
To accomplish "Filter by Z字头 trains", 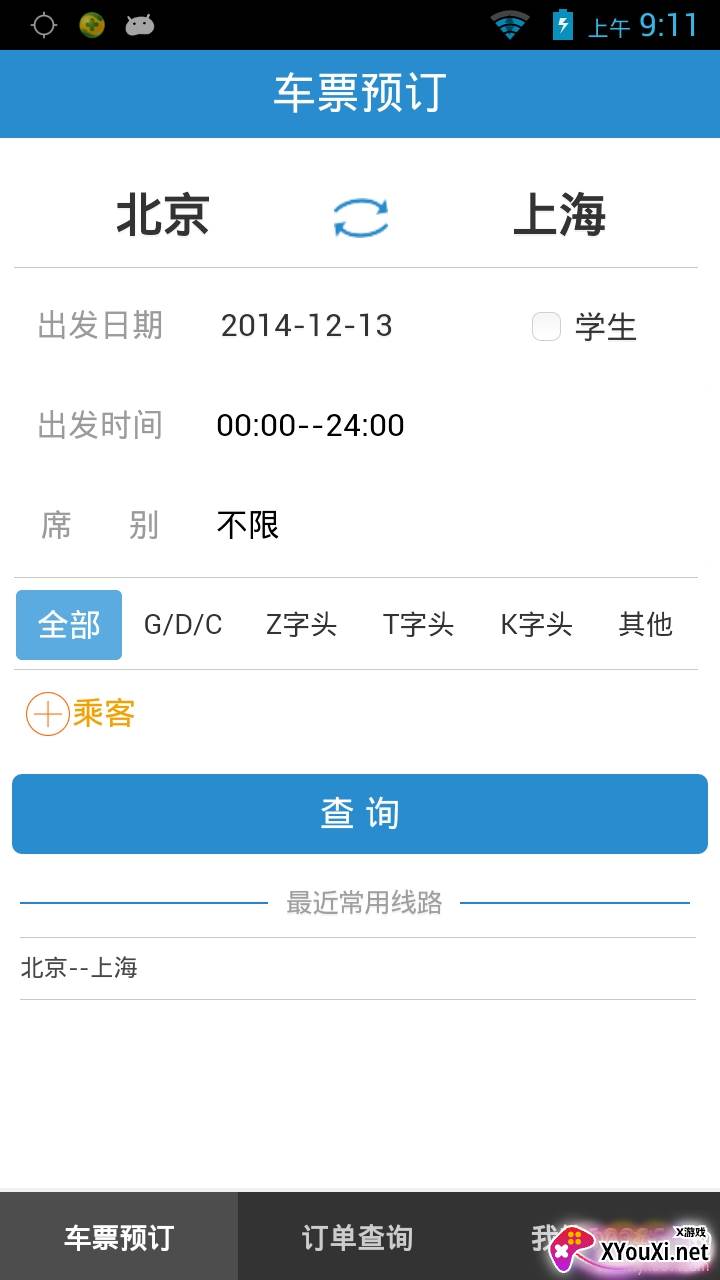I will [301, 625].
